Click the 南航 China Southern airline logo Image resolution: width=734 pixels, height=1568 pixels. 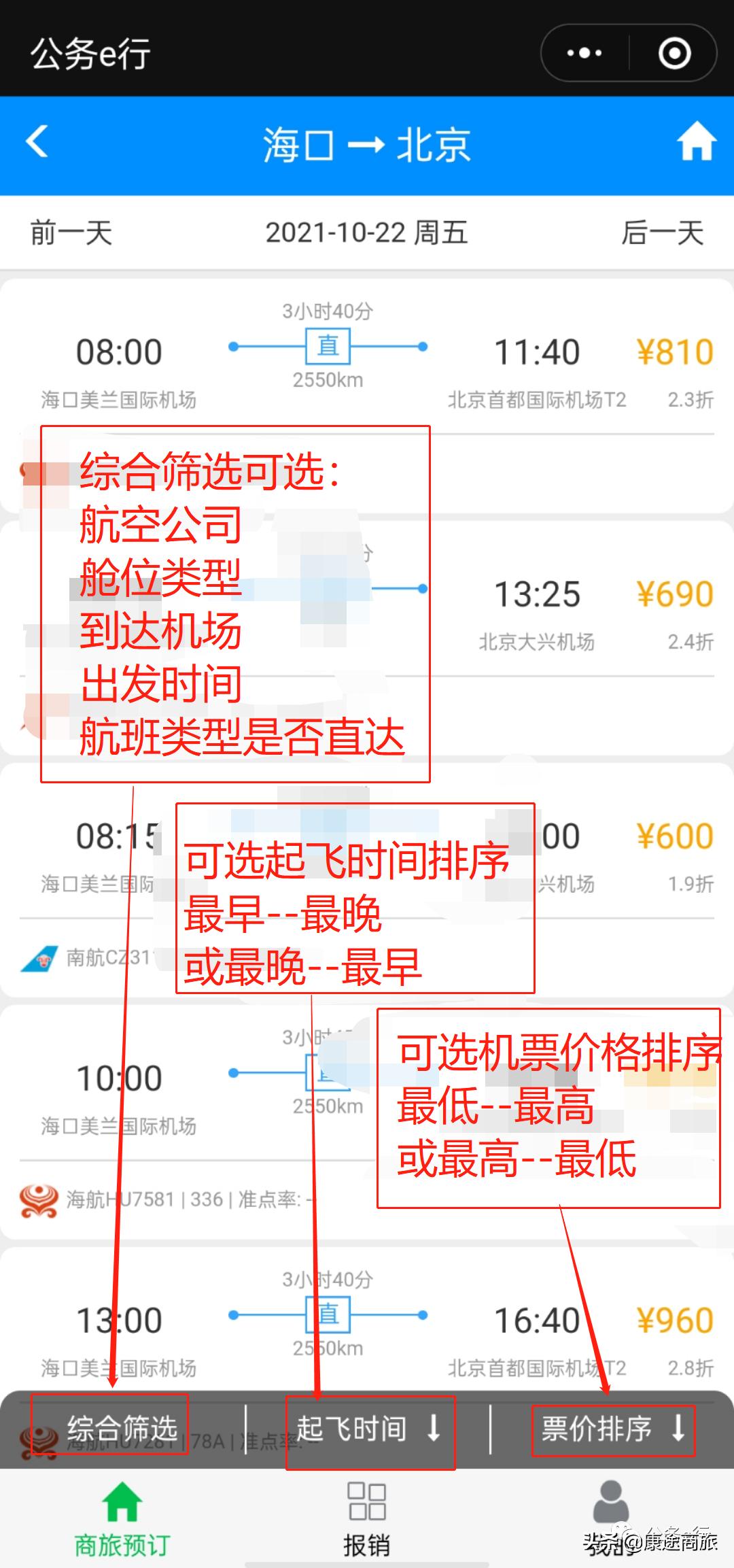pyautogui.click(x=41, y=959)
